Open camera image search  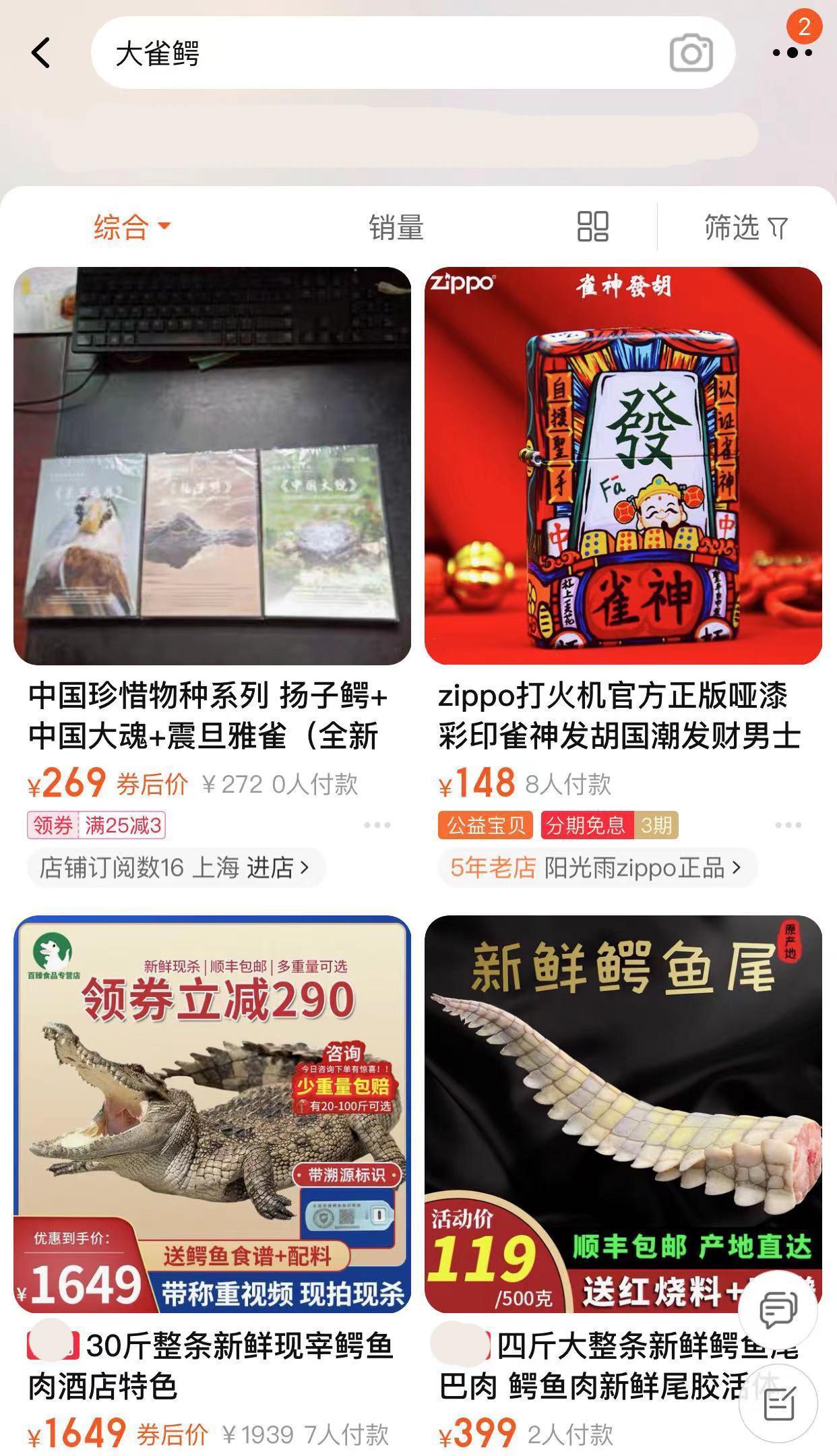point(691,54)
